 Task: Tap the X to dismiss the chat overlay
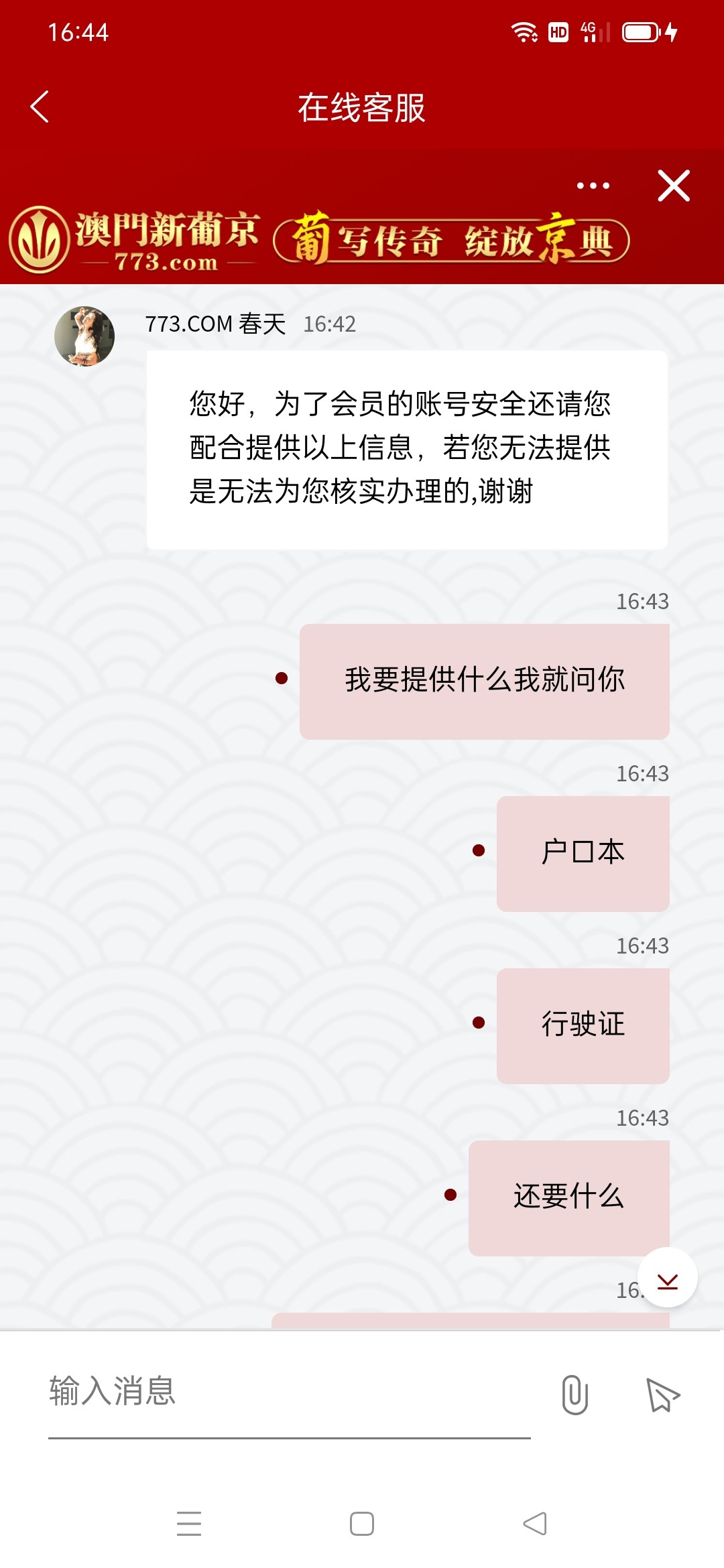click(x=673, y=186)
